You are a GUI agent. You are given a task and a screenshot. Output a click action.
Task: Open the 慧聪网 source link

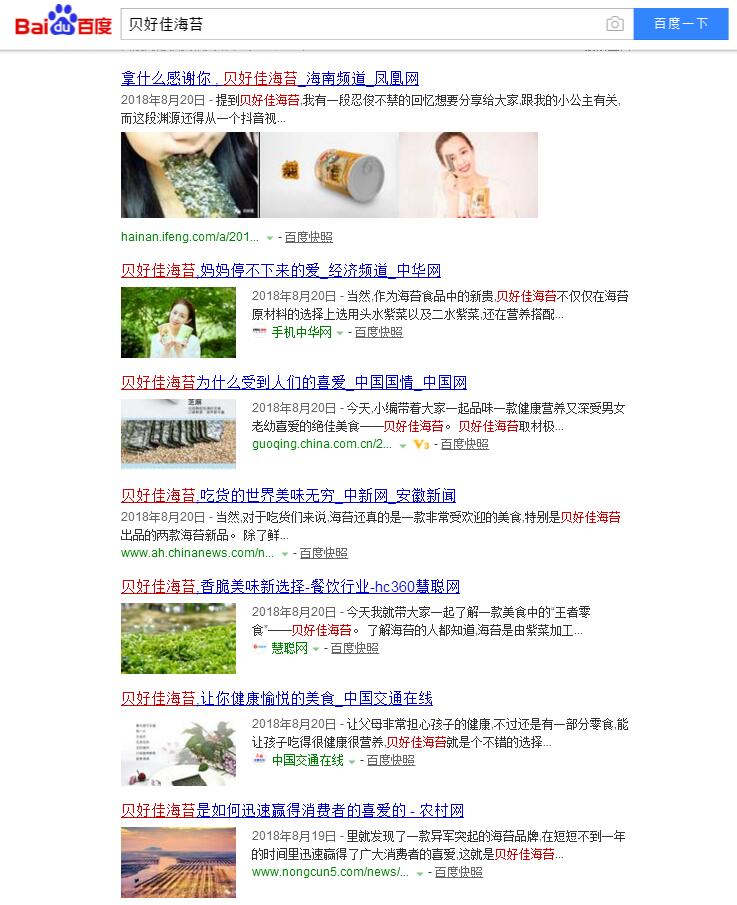tap(289, 648)
